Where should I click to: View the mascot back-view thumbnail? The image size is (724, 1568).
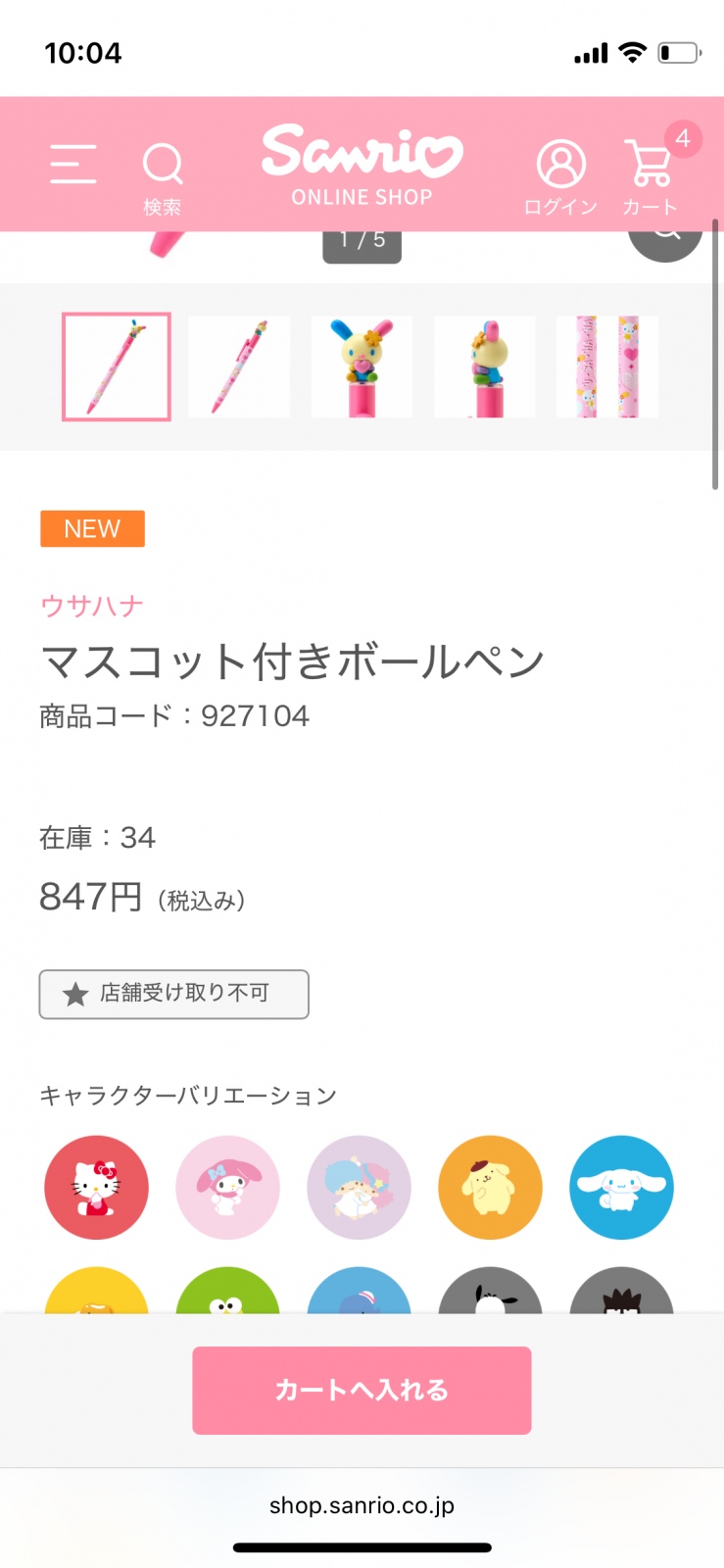[484, 367]
